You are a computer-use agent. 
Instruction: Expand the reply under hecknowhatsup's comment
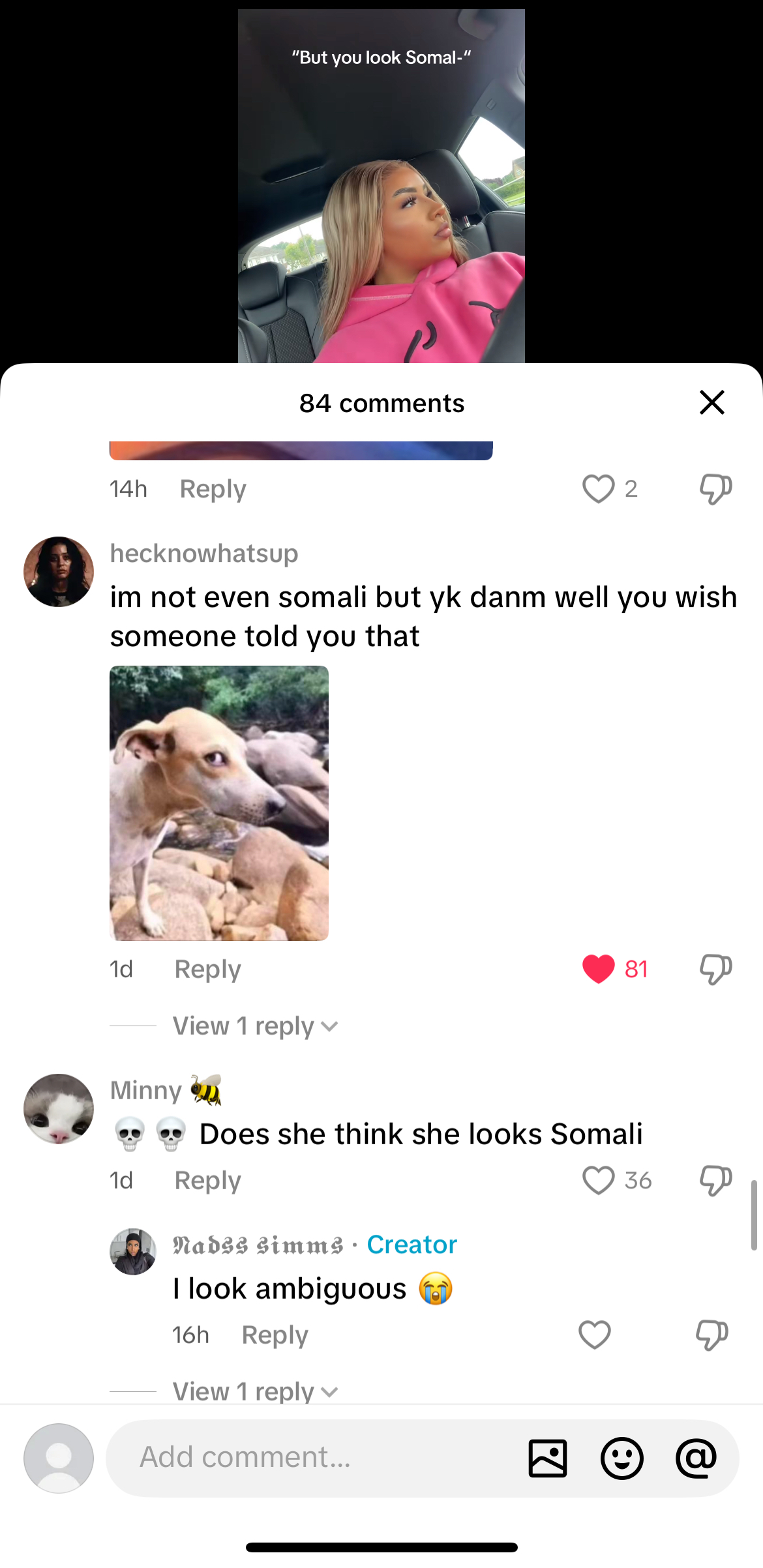point(254,1026)
